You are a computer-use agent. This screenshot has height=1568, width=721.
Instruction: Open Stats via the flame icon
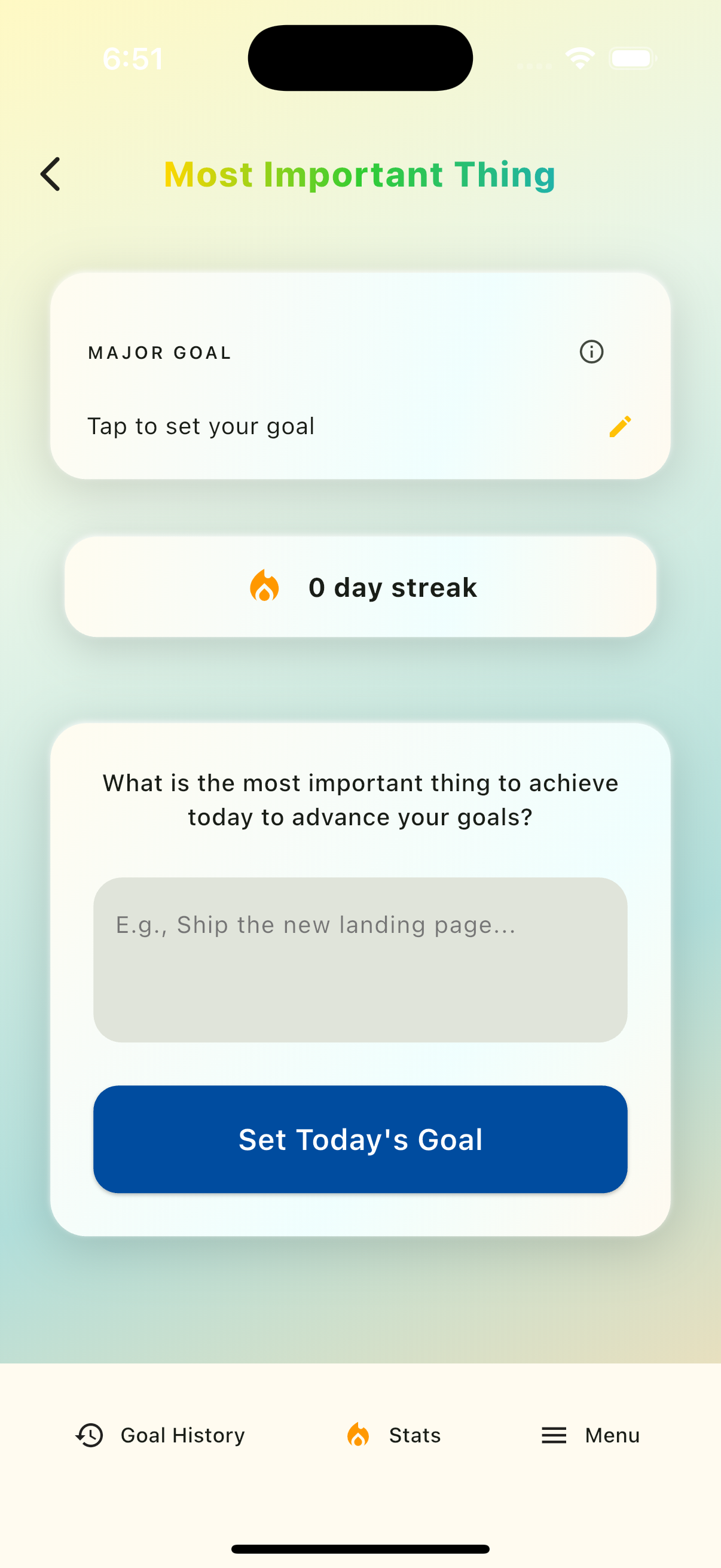coord(359,1435)
